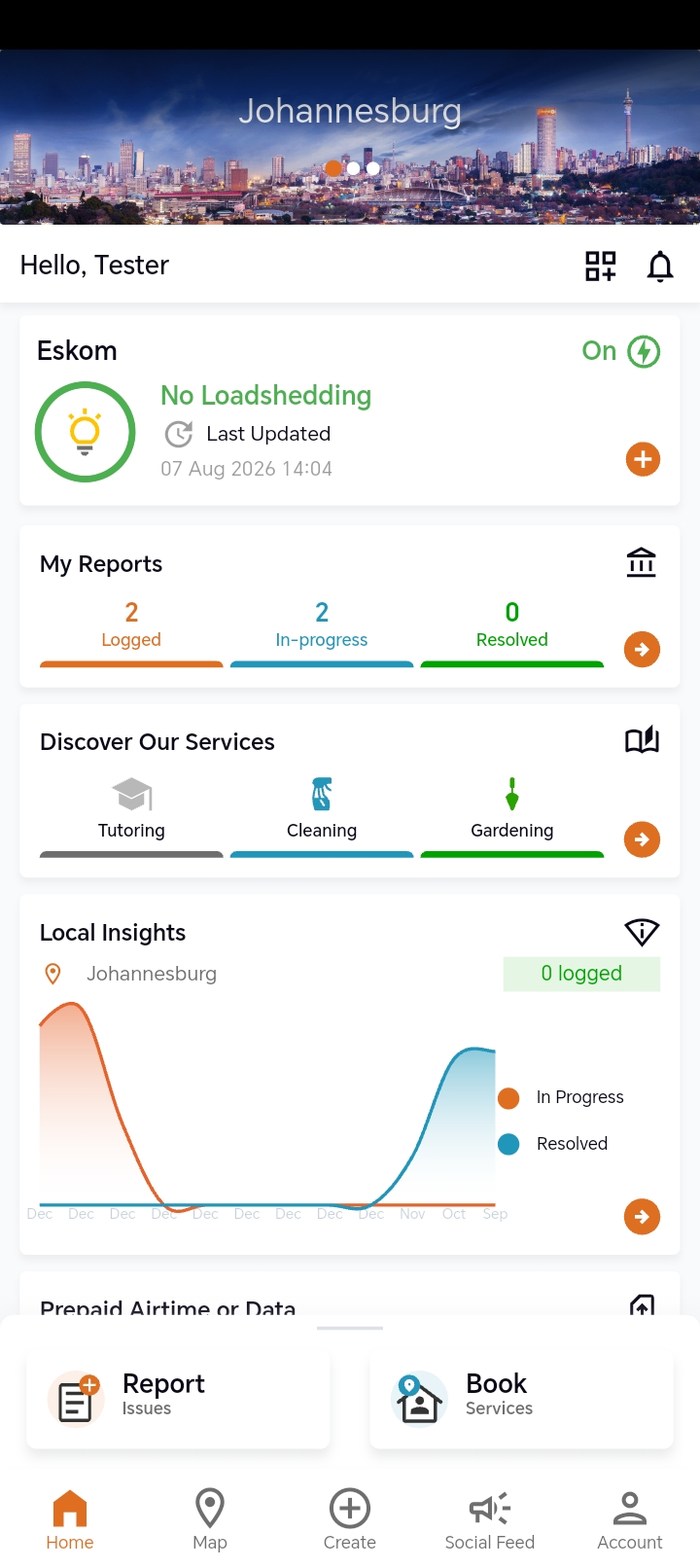Open the Tutoring service
This screenshot has width=700, height=1568.
pyautogui.click(x=131, y=810)
